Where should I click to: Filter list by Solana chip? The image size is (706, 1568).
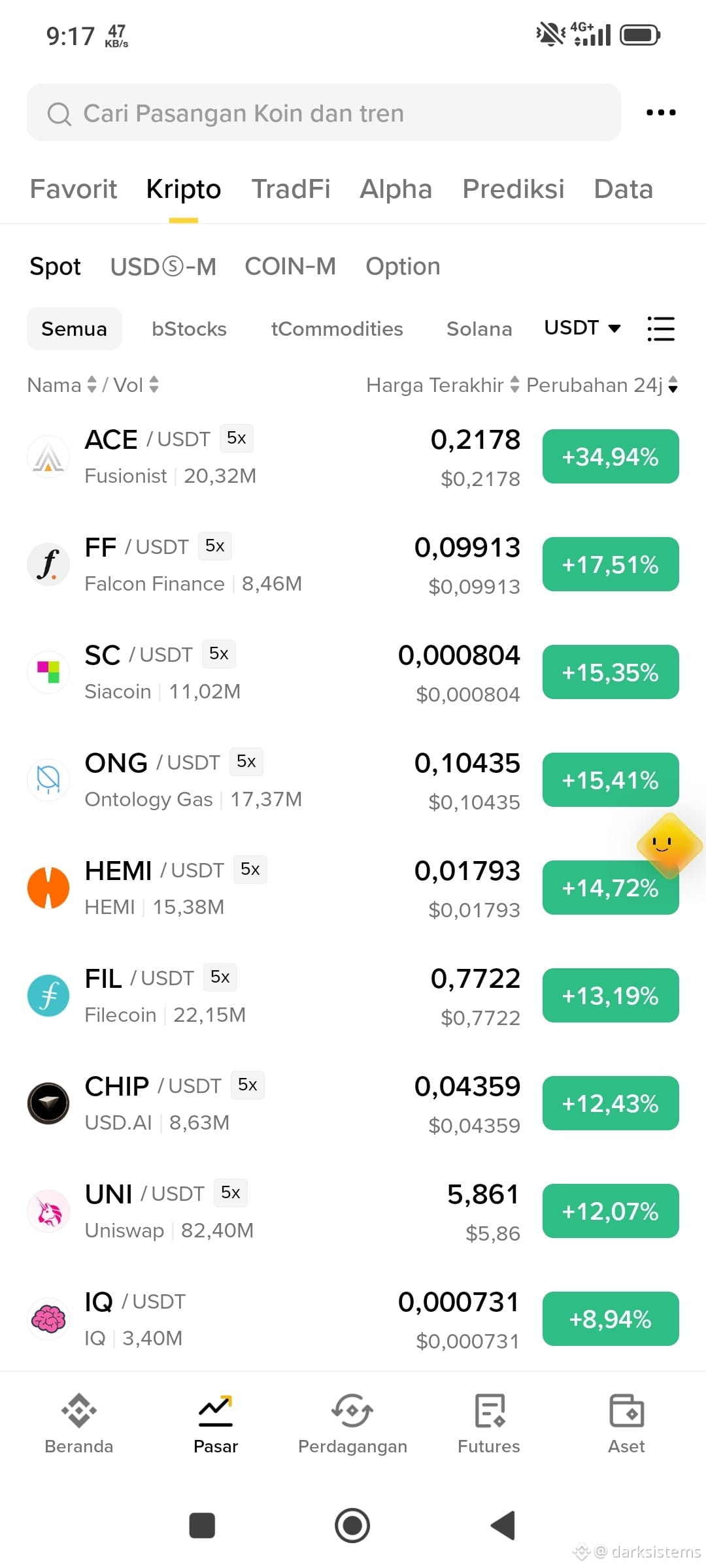(479, 329)
